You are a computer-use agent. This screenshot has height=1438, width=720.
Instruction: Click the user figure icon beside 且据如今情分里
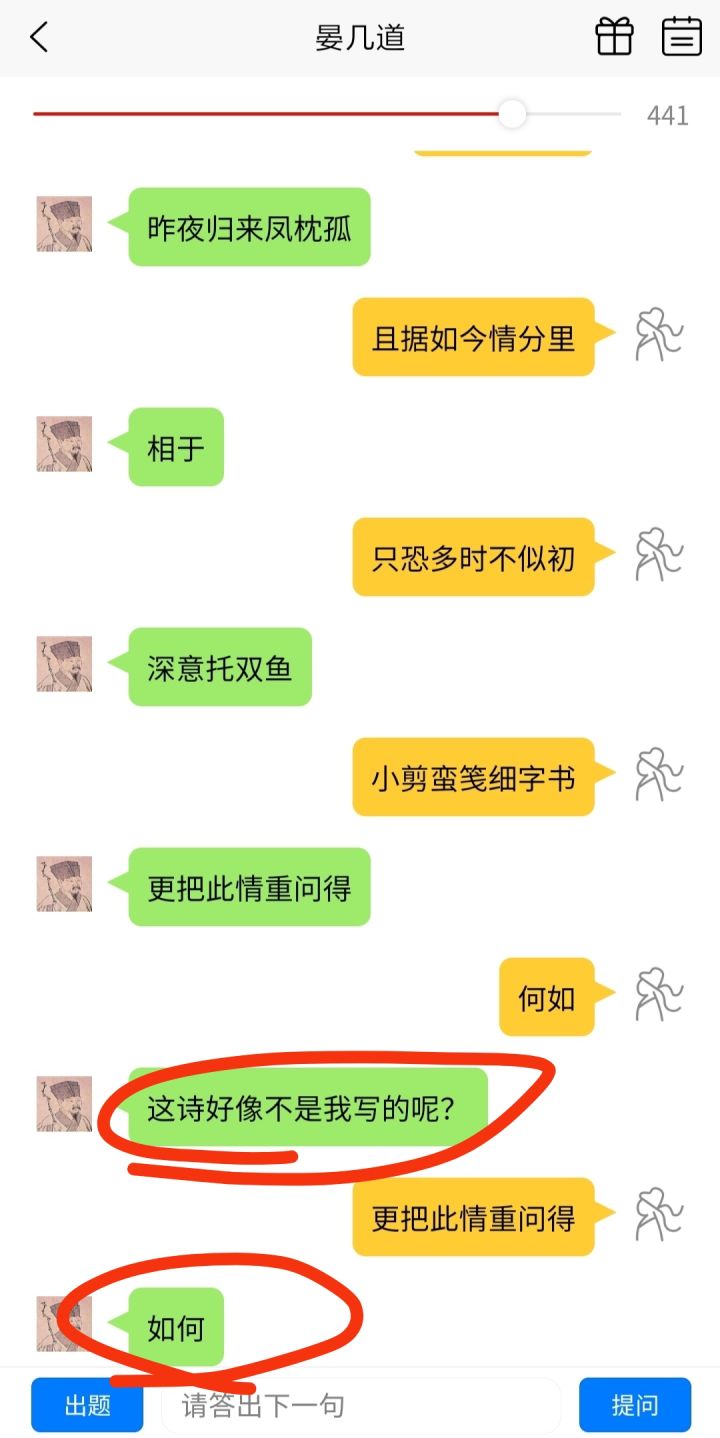(x=658, y=338)
